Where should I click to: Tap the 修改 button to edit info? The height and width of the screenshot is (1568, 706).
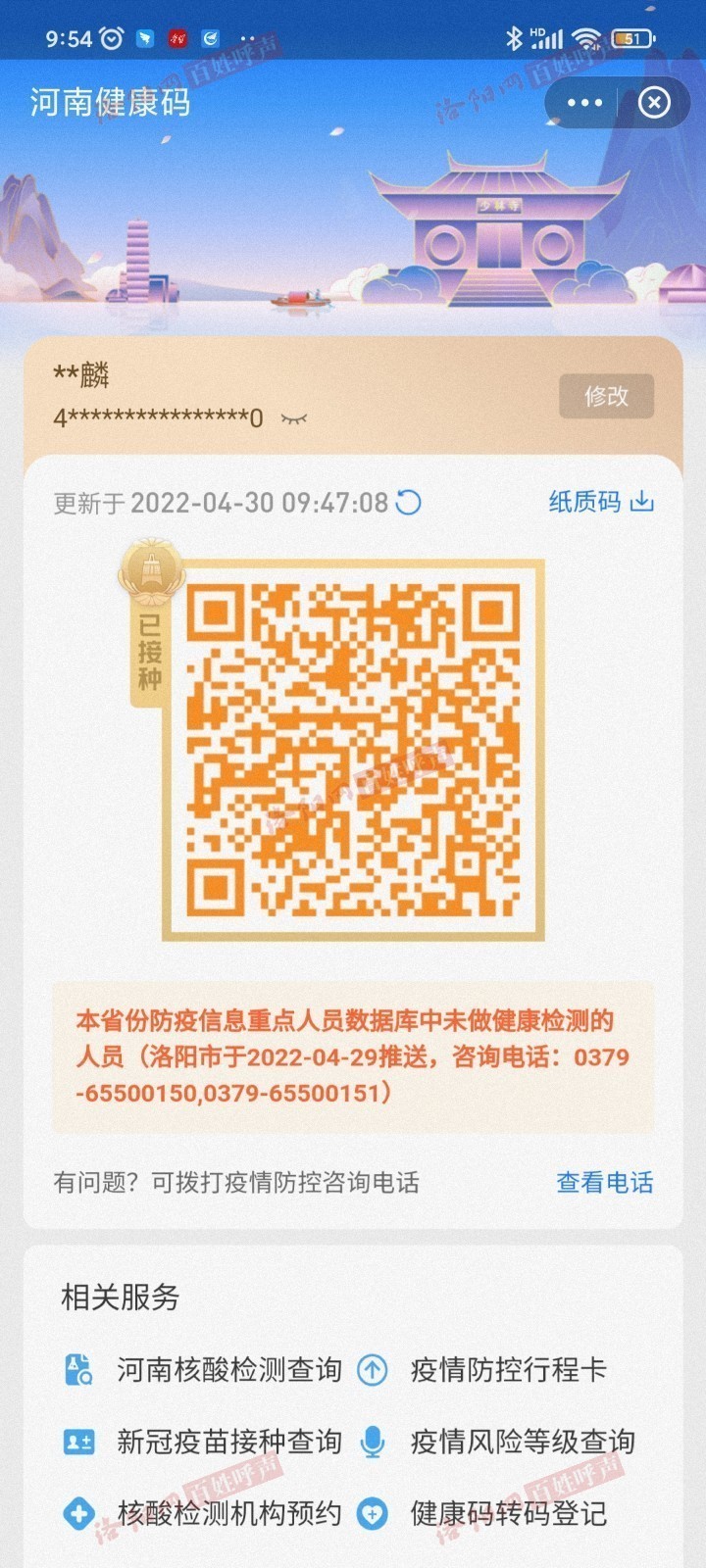tap(606, 396)
